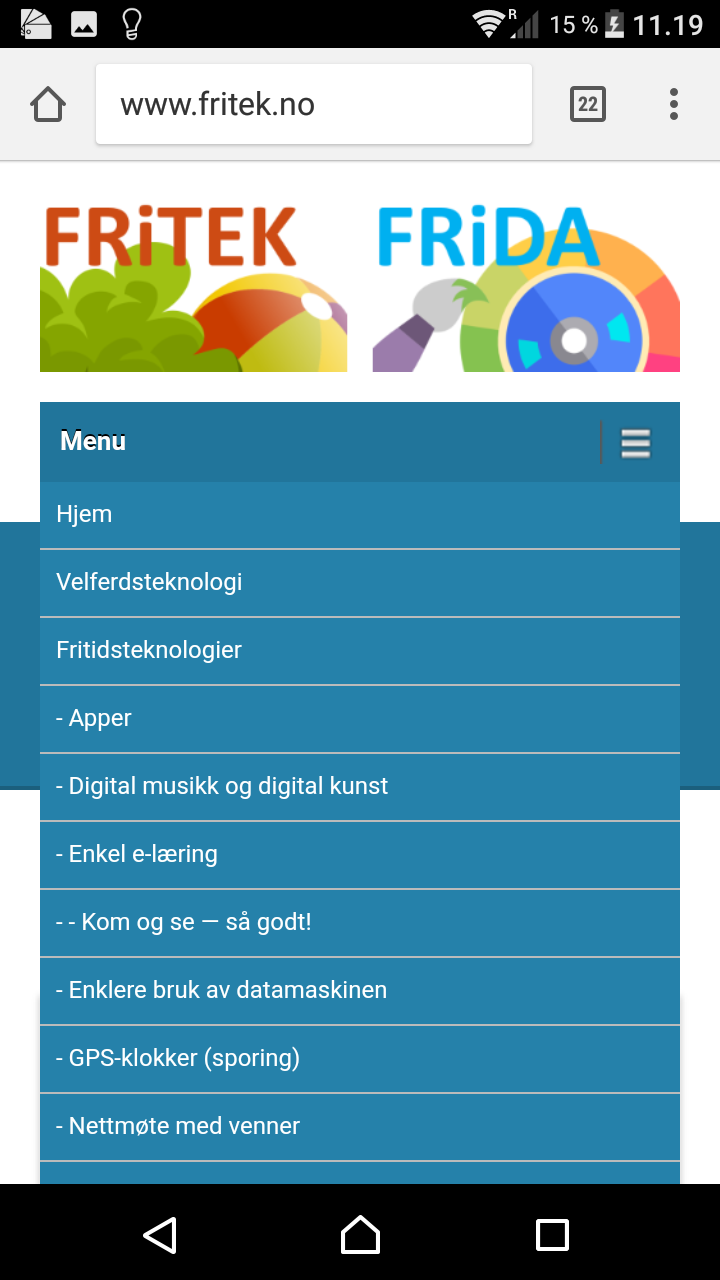
Task: Edit the www.fritek.no address bar
Action: coord(313,104)
